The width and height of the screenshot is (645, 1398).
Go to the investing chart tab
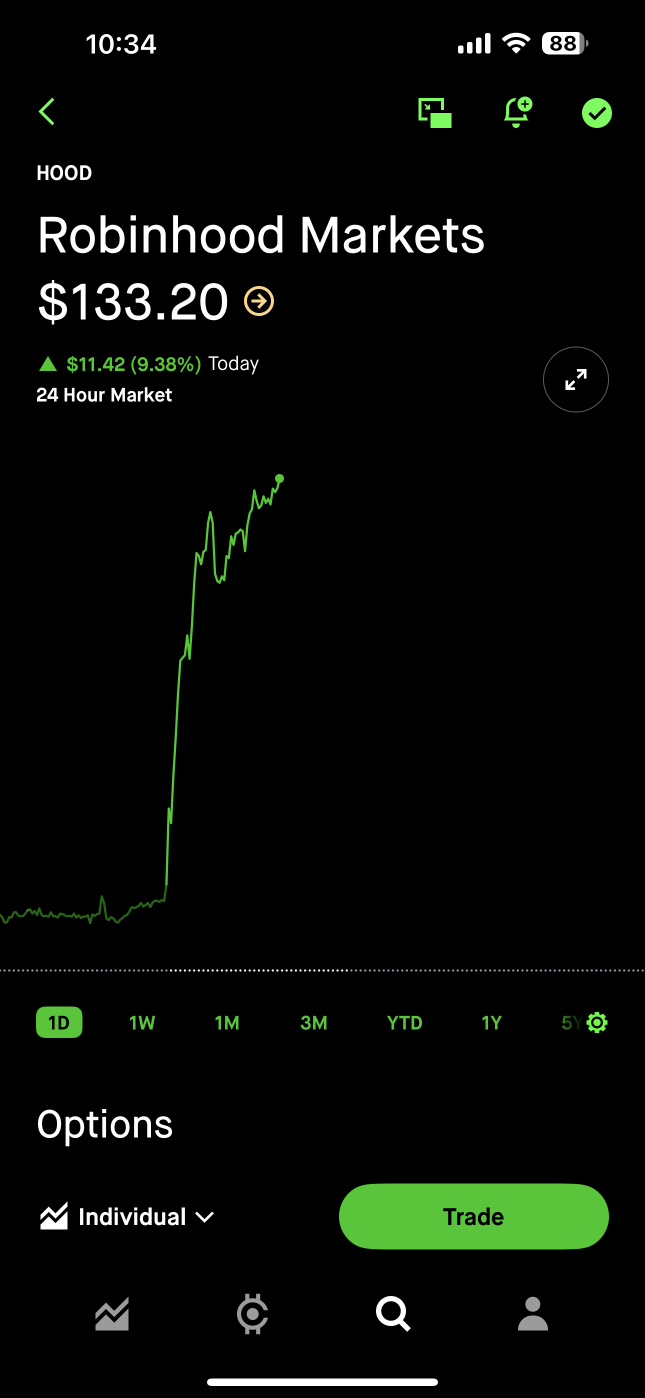112,1313
